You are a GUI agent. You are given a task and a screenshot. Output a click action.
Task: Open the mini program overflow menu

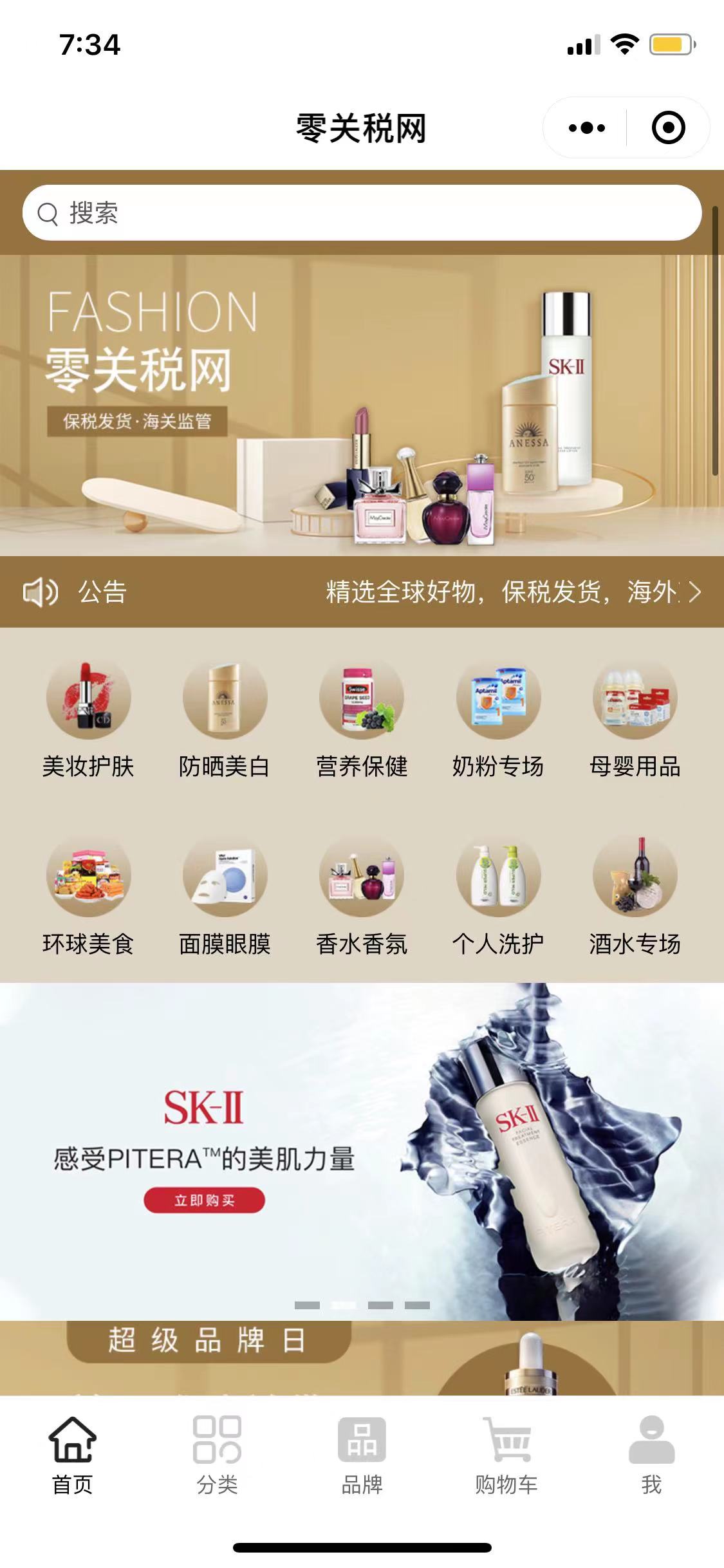(586, 128)
